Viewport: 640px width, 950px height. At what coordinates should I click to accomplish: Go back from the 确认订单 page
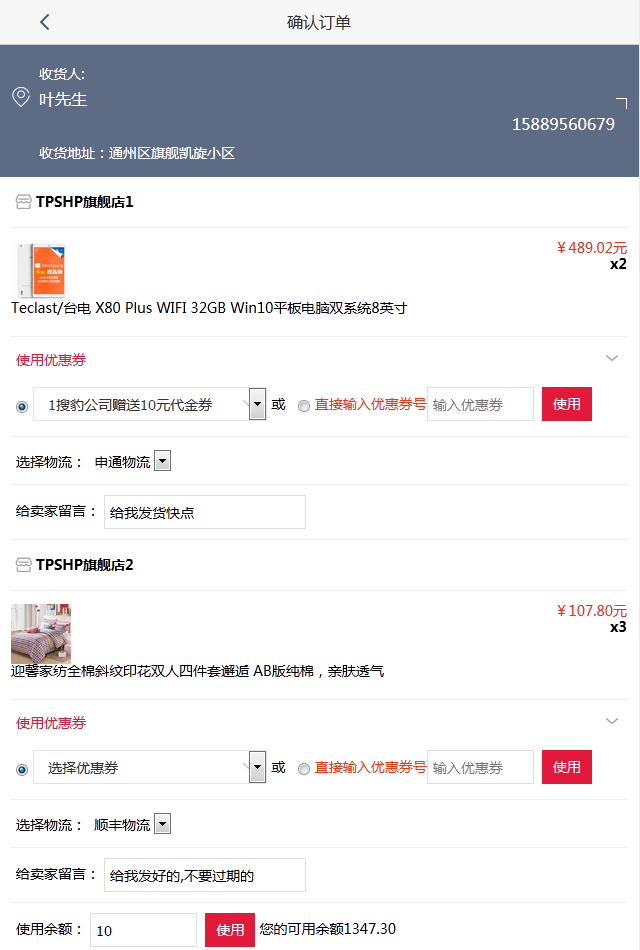click(x=45, y=22)
